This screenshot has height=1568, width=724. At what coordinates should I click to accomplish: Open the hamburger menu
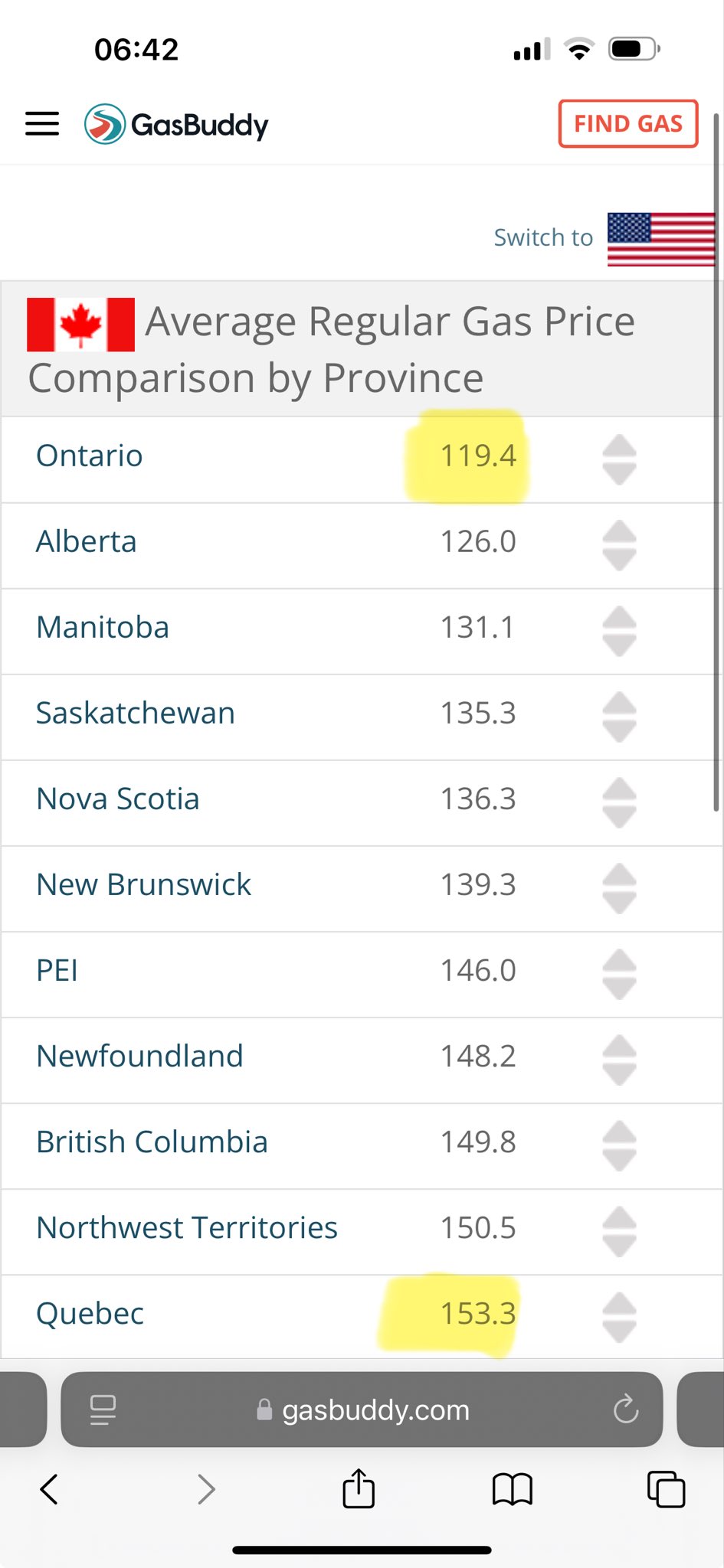pos(42,123)
